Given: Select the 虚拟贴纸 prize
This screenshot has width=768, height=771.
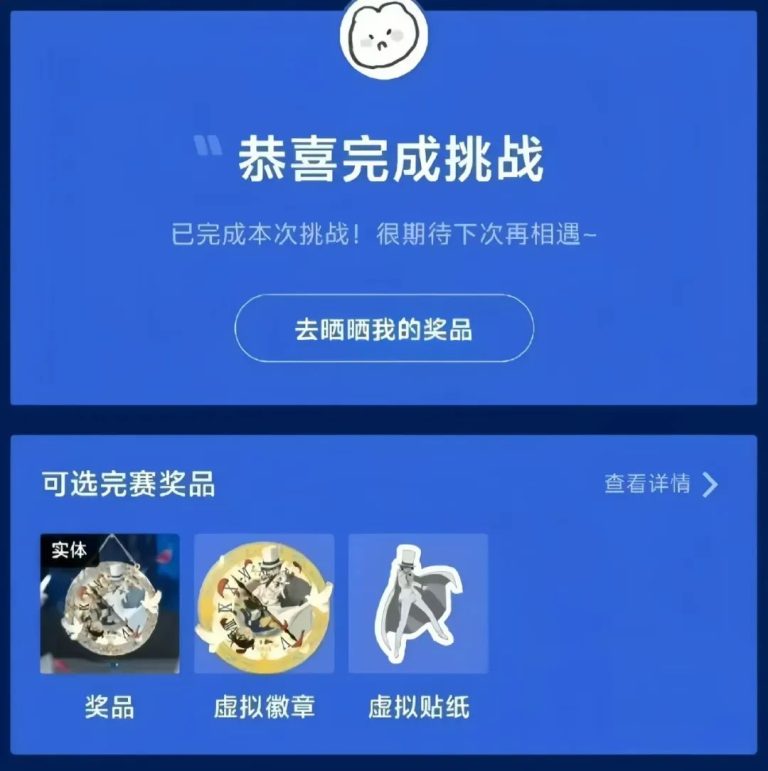Looking at the screenshot, I should pyautogui.click(x=418, y=603).
